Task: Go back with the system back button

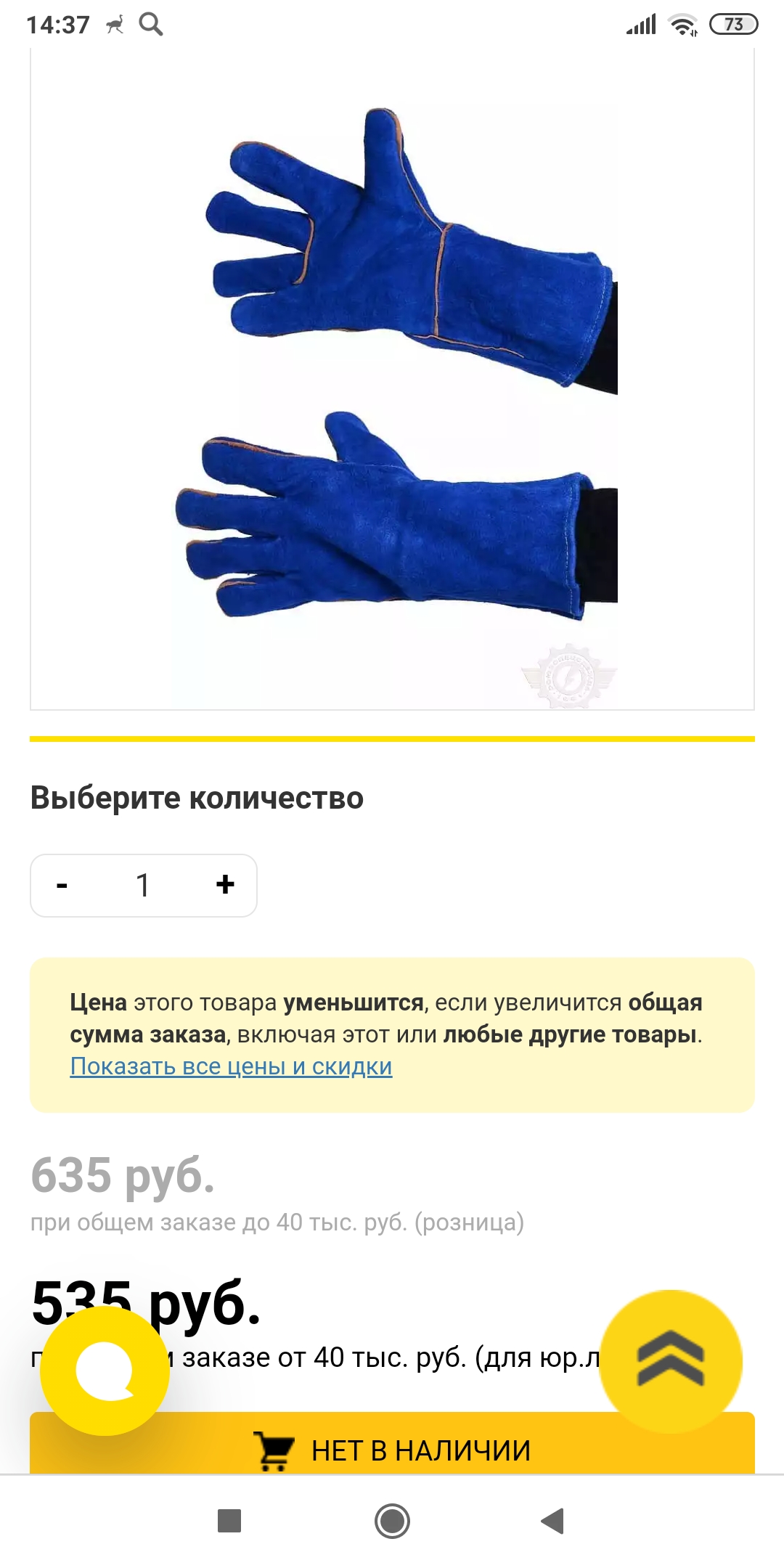Action: click(553, 1521)
